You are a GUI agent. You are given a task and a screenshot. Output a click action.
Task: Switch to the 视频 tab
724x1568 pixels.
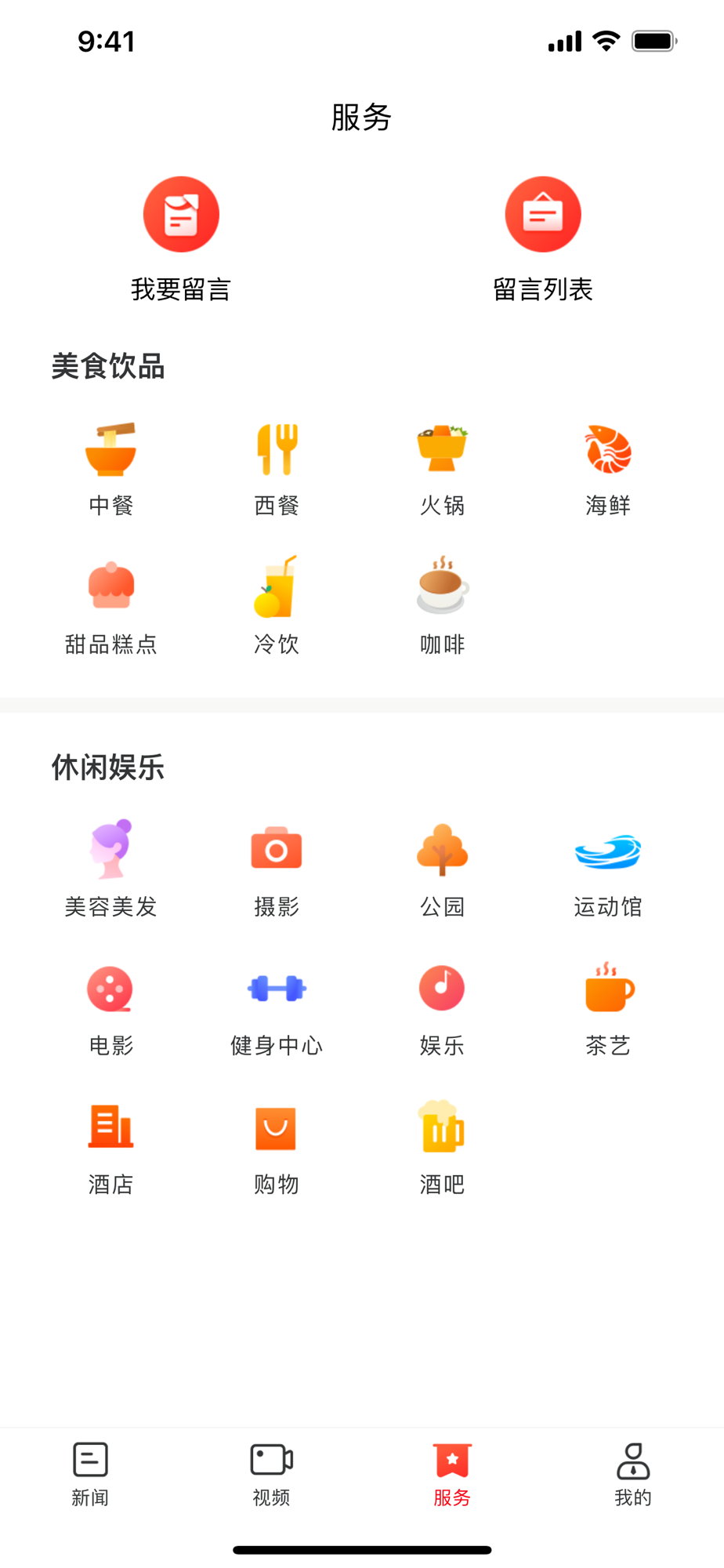tap(271, 1474)
